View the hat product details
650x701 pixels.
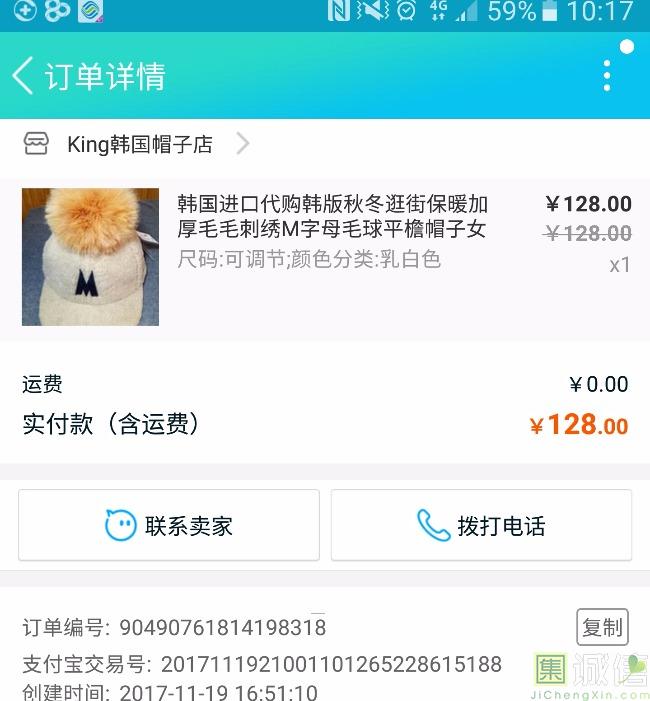point(330,230)
